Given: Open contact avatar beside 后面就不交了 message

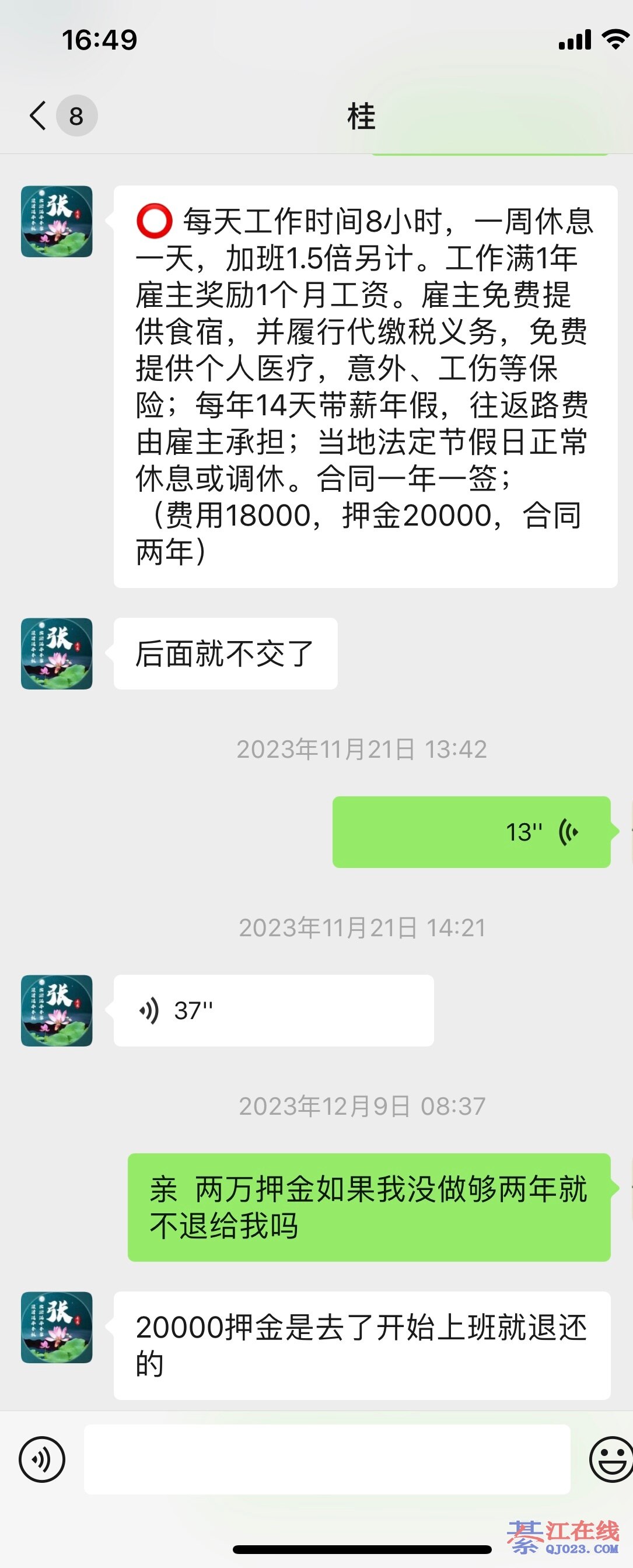Looking at the screenshot, I should coord(57,654).
